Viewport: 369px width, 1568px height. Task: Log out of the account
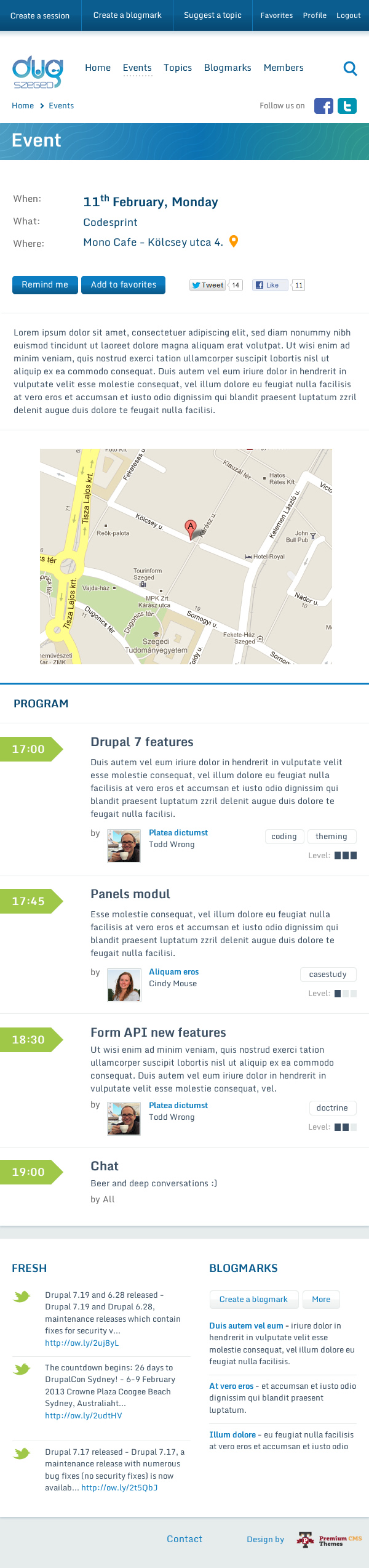click(x=349, y=15)
